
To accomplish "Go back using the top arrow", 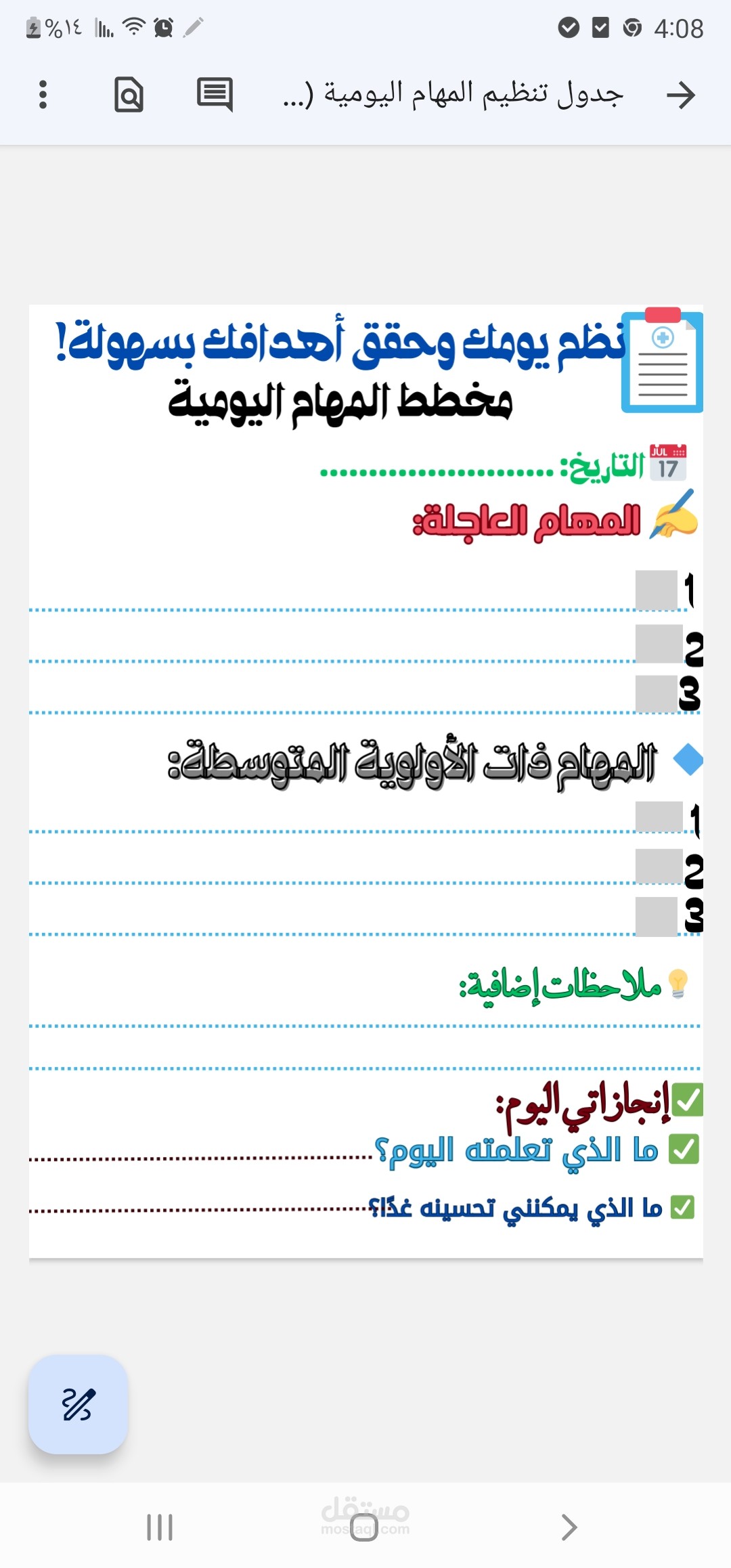I will [680, 95].
